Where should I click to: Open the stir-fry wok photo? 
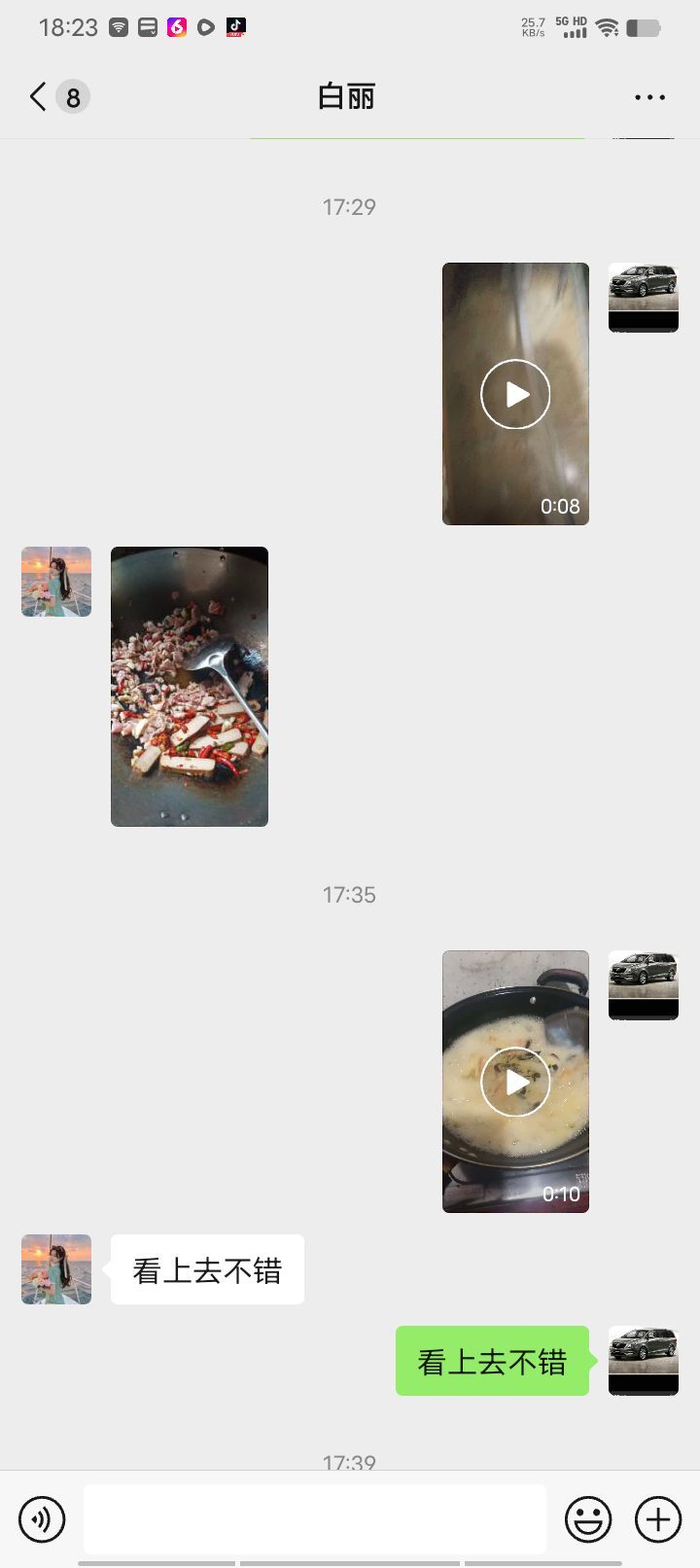190,686
